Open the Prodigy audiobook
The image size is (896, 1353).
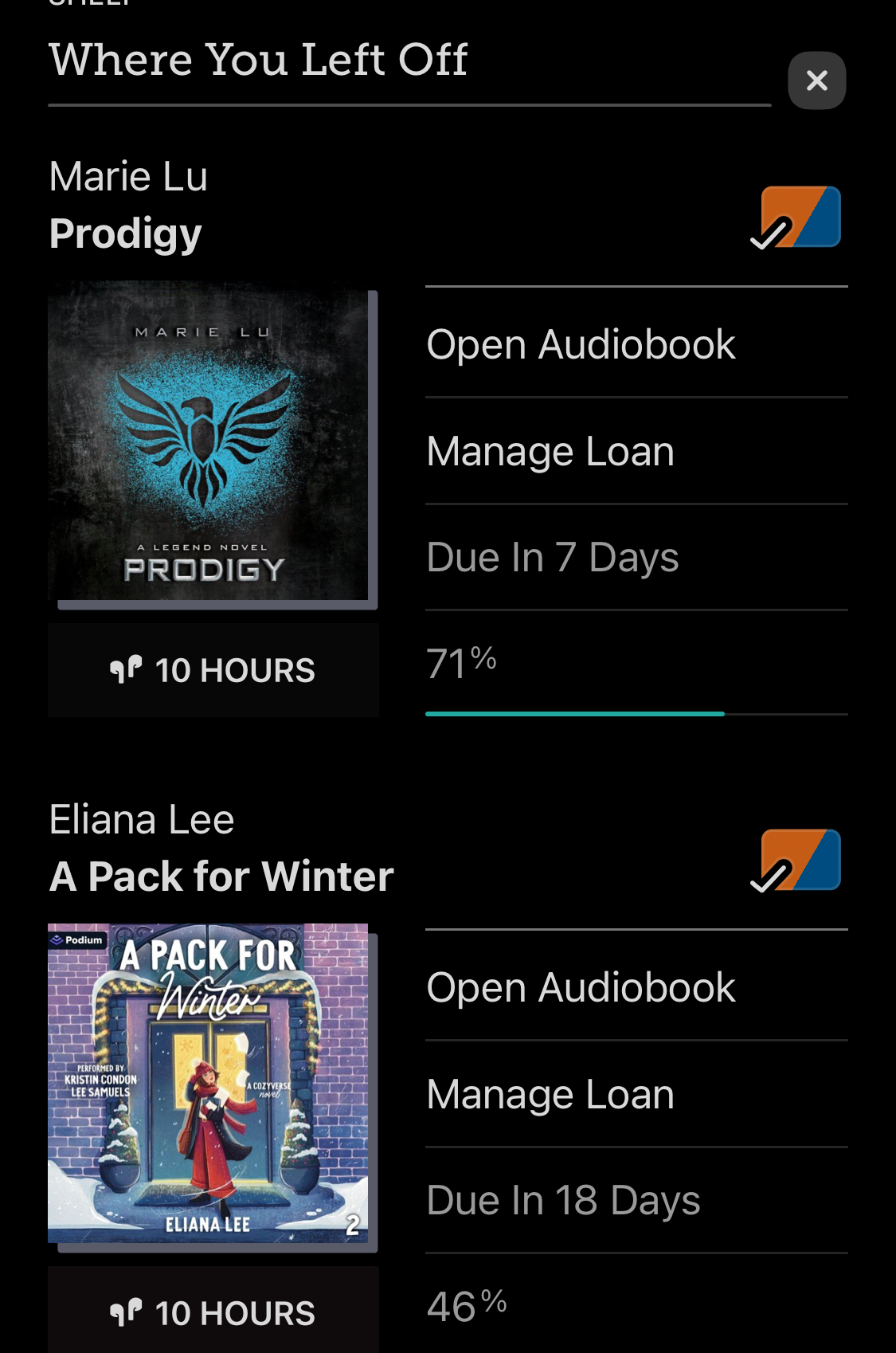581,345
